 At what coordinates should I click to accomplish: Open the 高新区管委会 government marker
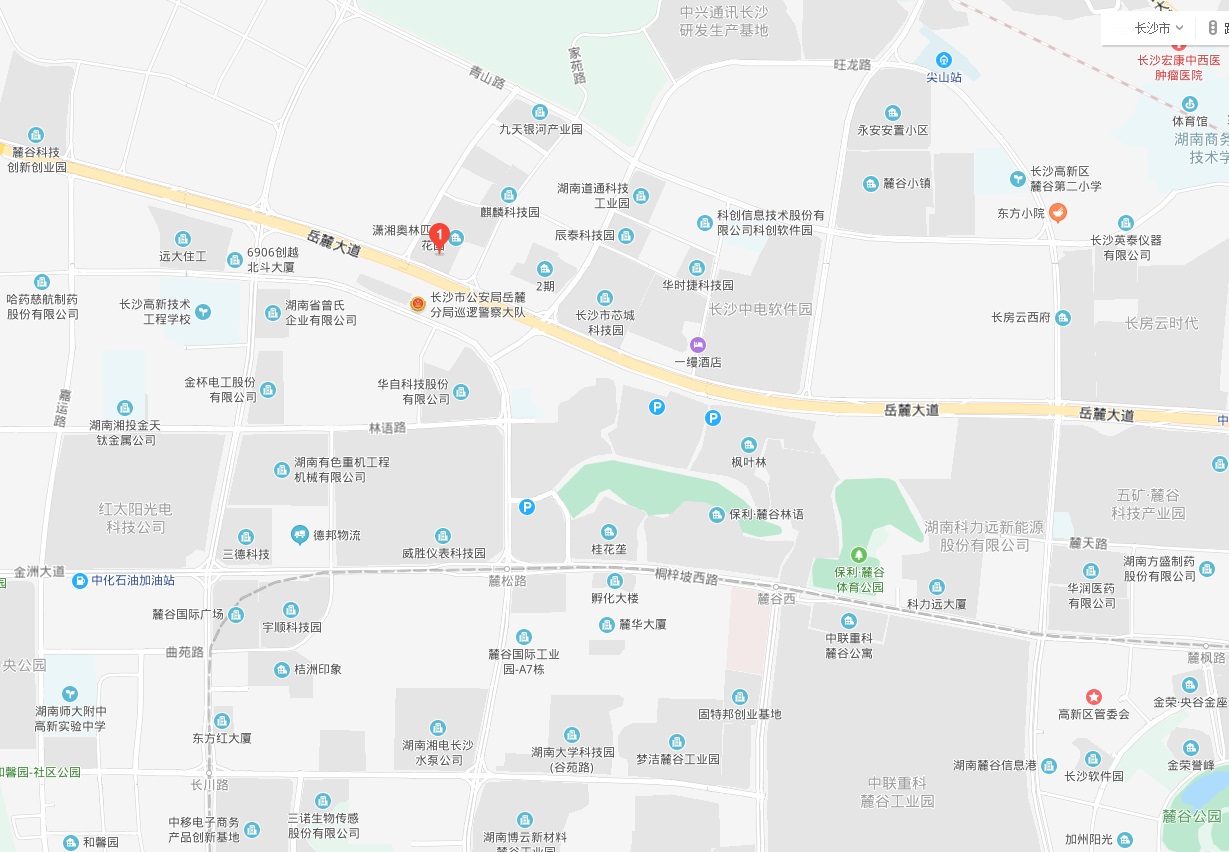click(1094, 696)
